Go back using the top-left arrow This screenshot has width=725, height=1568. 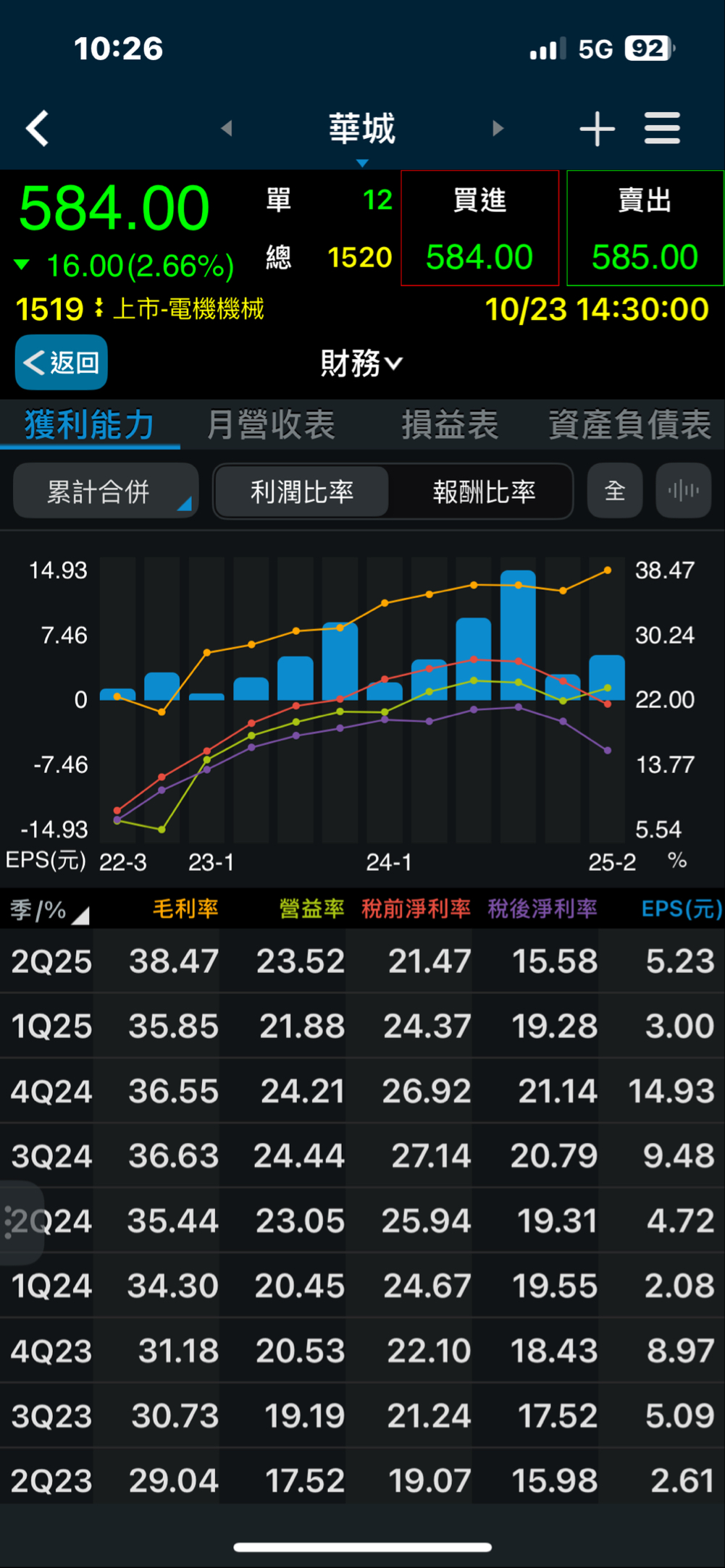(38, 129)
